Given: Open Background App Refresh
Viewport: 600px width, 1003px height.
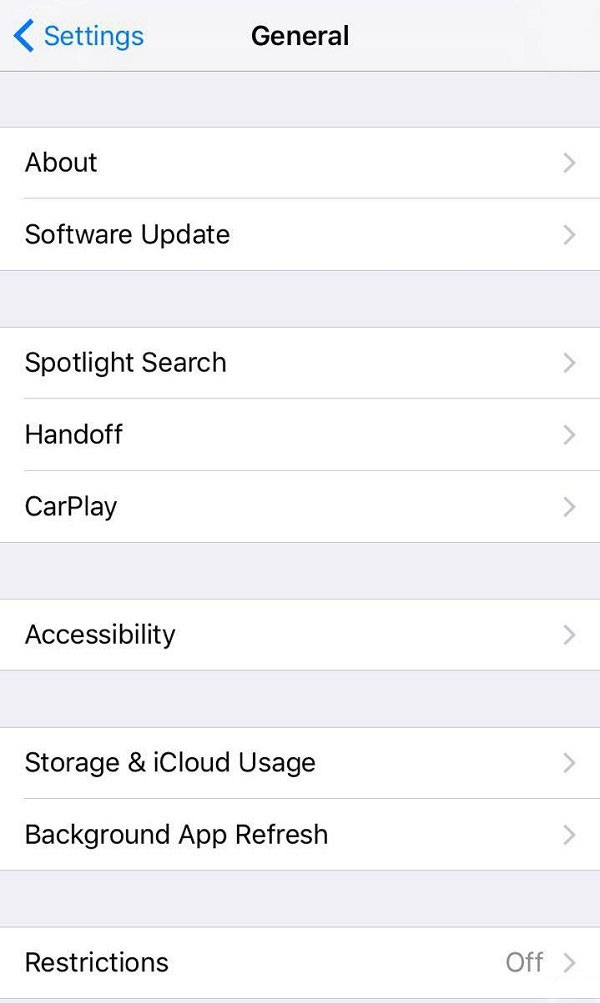Looking at the screenshot, I should coord(300,835).
